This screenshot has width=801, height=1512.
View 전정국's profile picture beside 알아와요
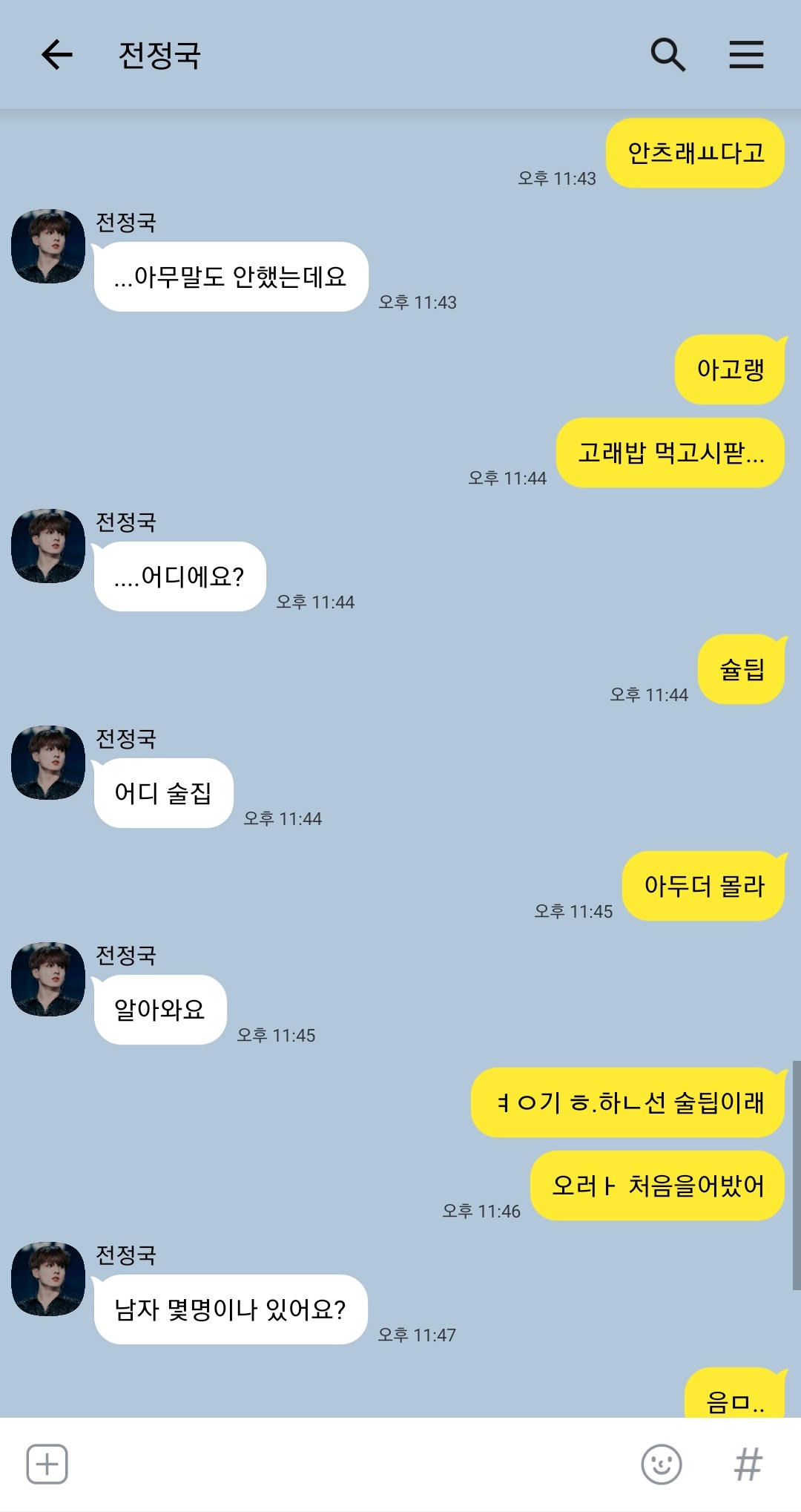point(48,979)
